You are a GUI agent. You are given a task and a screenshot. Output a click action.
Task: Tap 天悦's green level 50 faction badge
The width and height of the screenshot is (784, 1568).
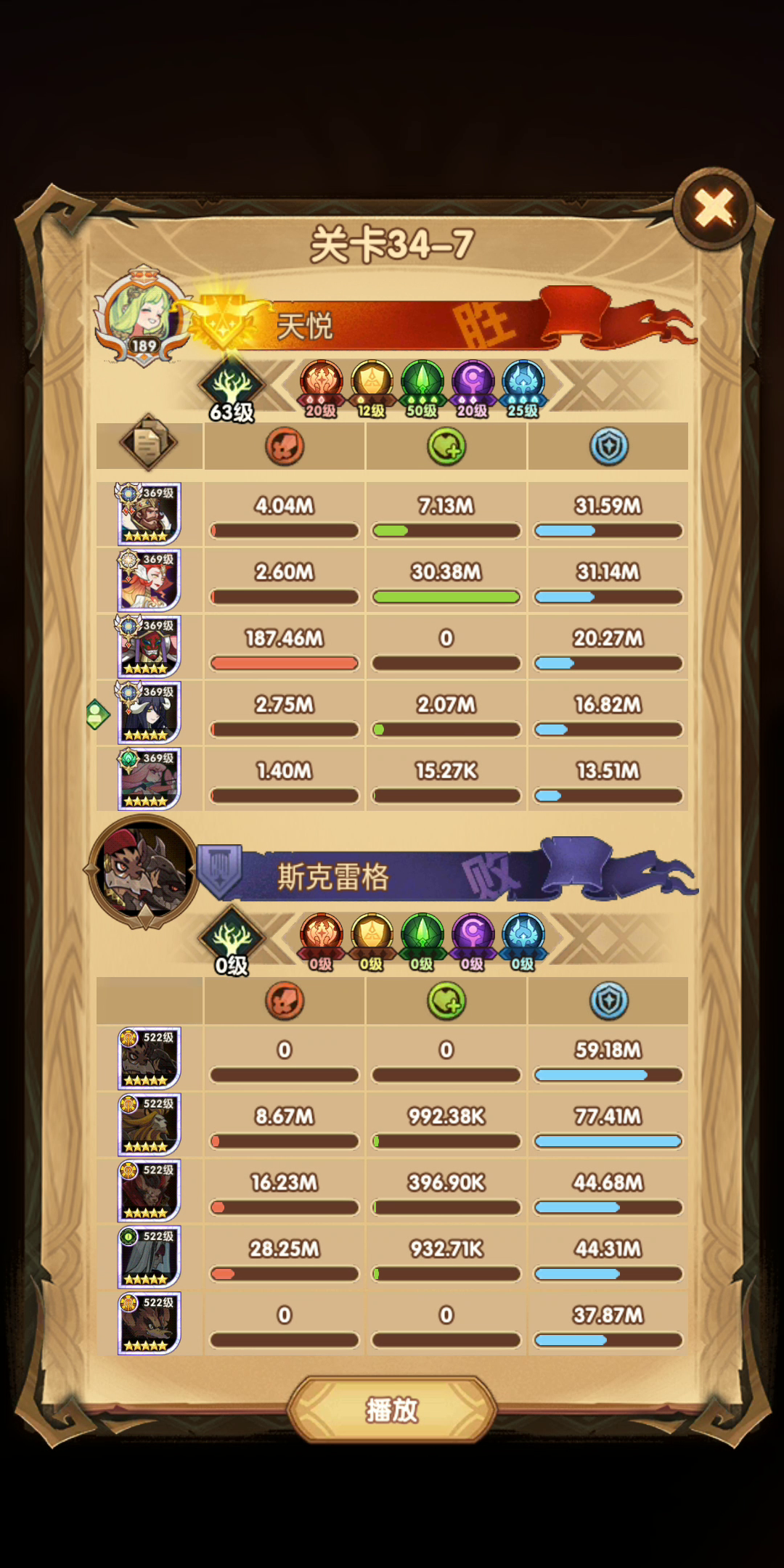[x=422, y=389]
